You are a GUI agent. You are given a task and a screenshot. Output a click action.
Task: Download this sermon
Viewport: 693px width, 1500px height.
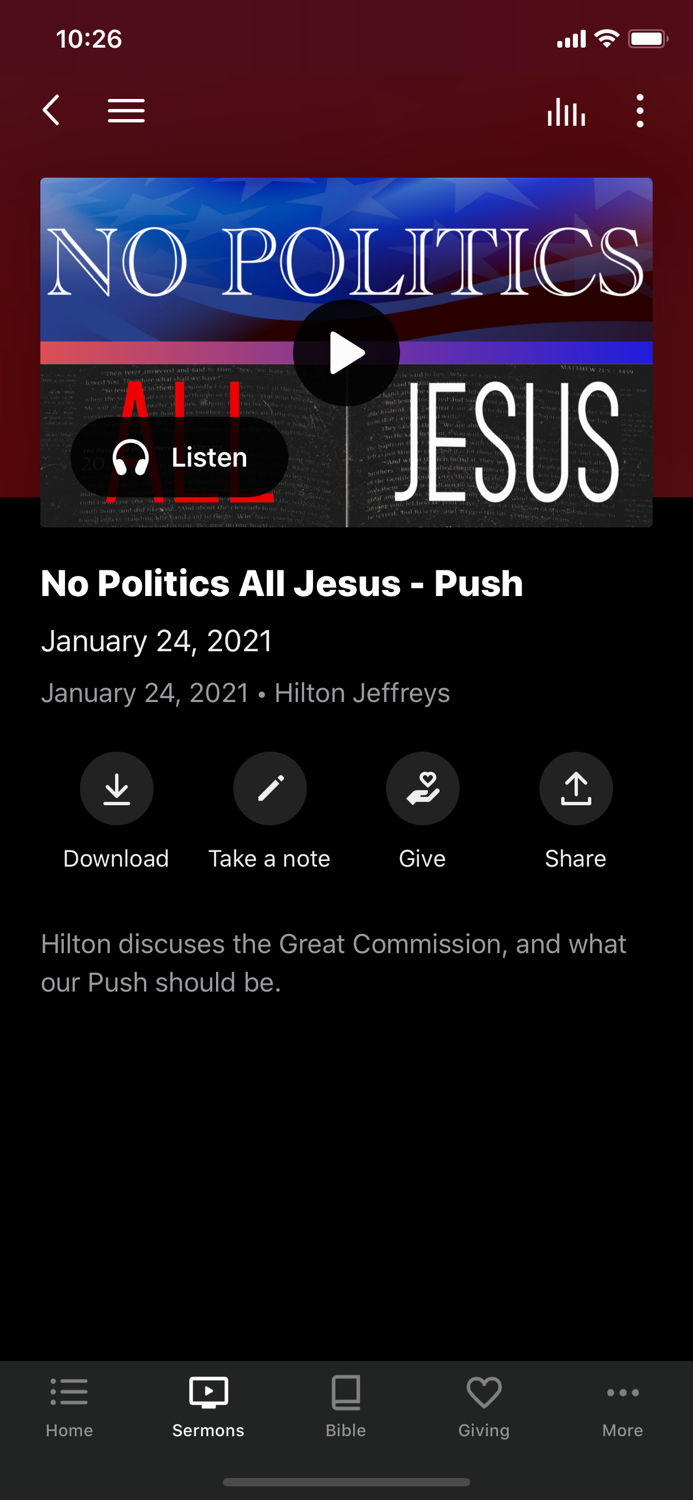click(116, 789)
